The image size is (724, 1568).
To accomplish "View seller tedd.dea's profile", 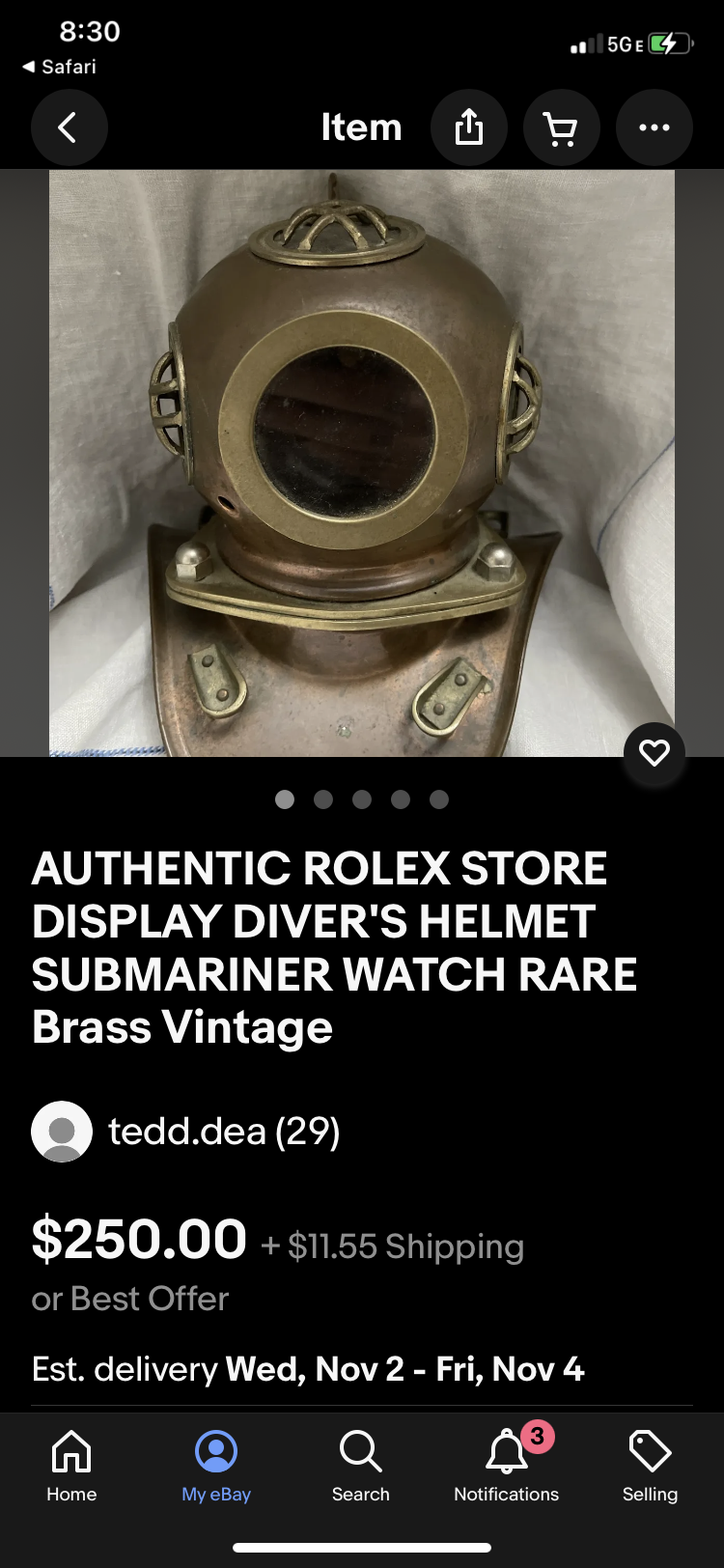I will (224, 1132).
